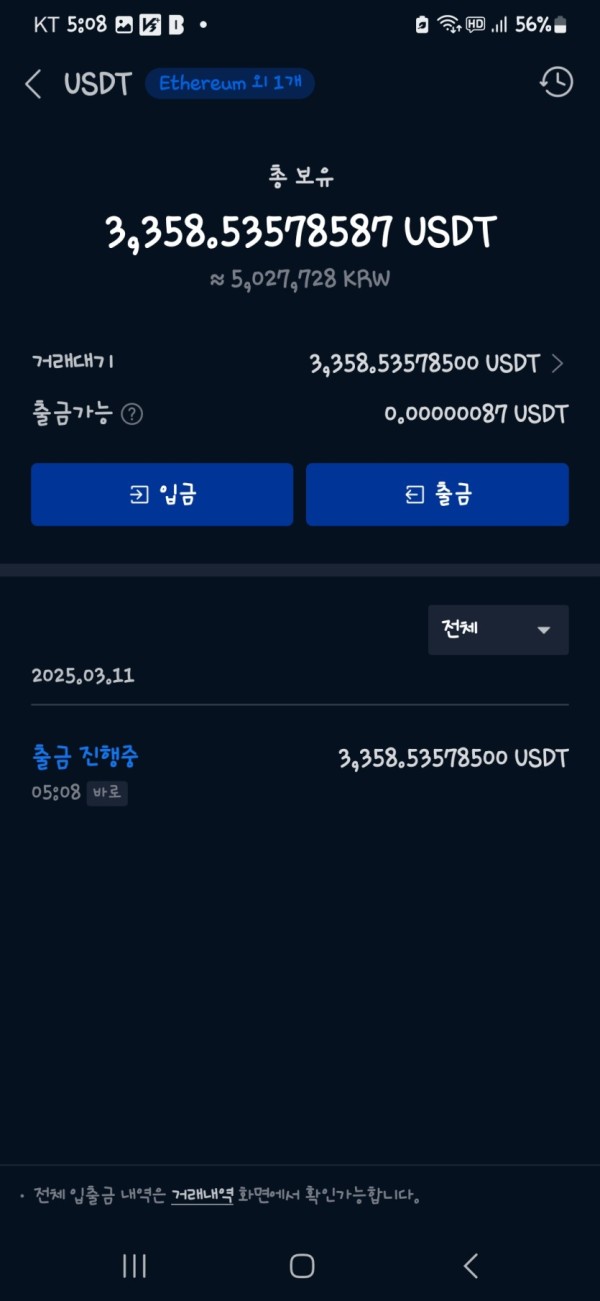Show the 출금가능 help info icon
The image size is (600, 1301).
point(132,414)
